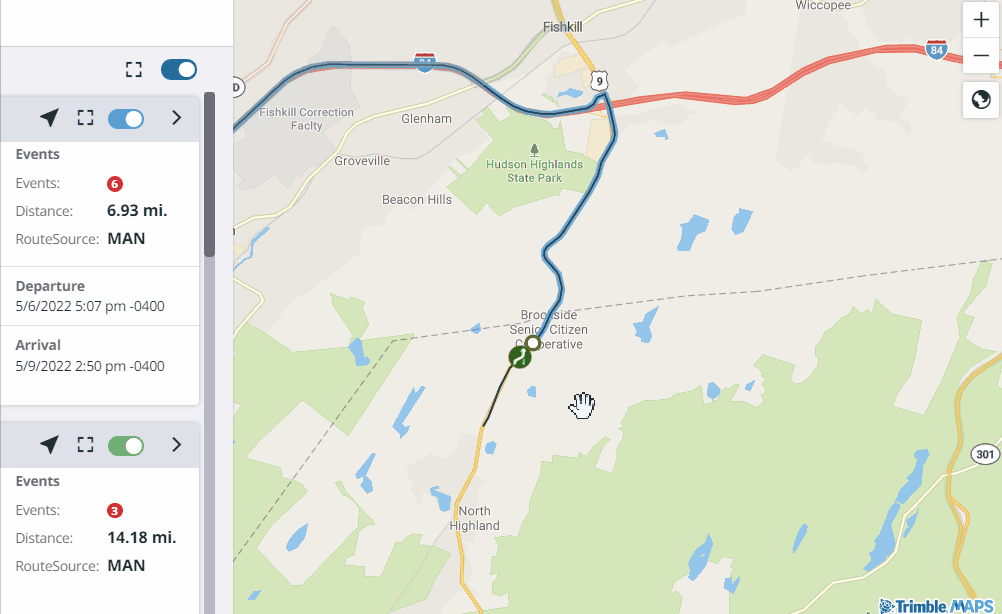Expand the 14.18 mi. route chevron
Screen dimensions: 1002x614
[176, 444]
